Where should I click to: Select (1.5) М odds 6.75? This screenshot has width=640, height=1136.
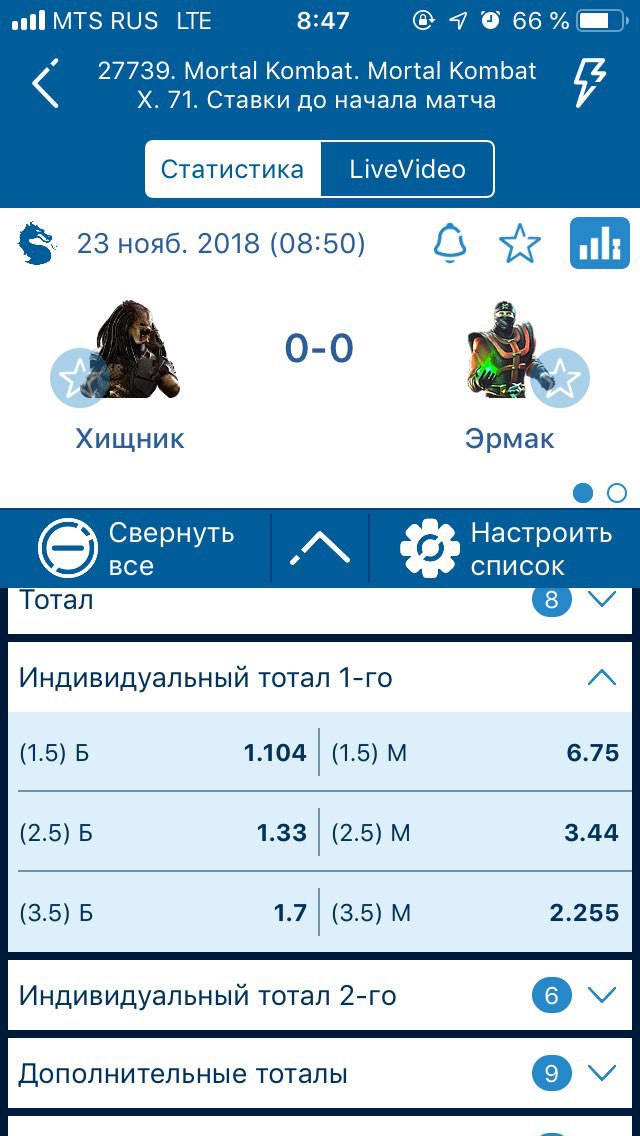(x=475, y=753)
